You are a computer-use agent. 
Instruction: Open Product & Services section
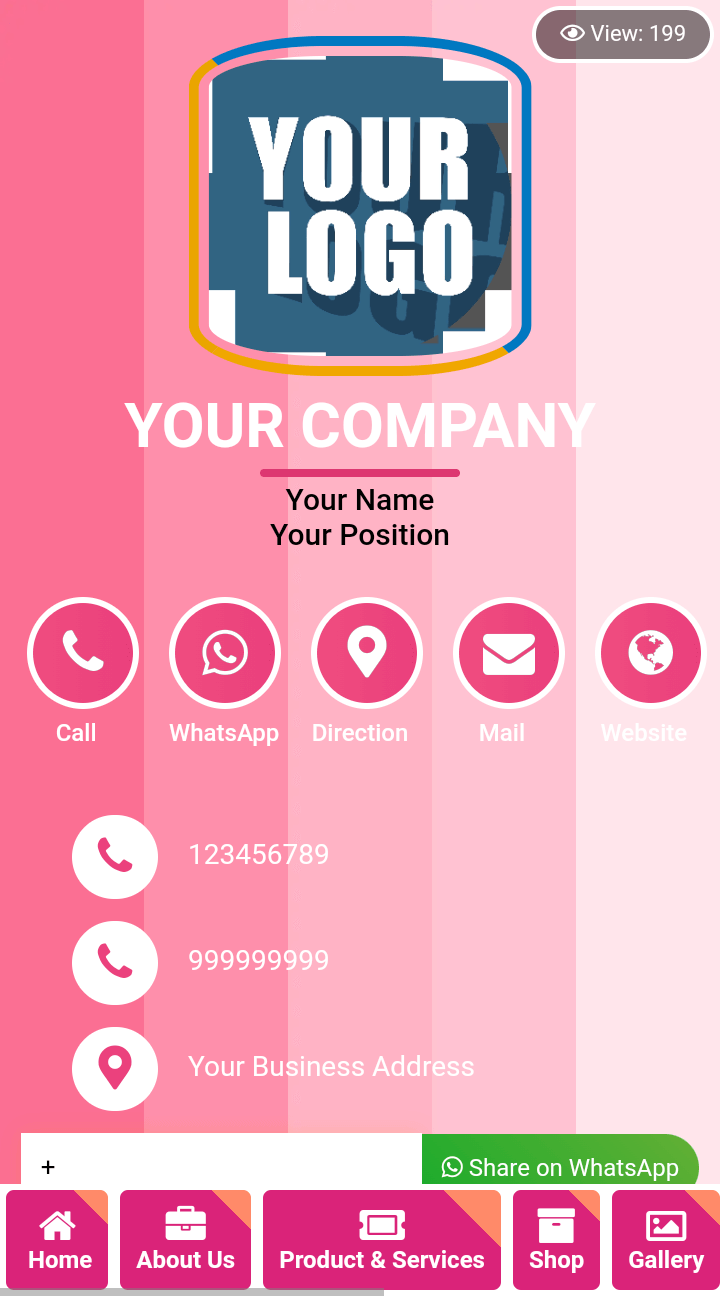(x=381, y=1240)
